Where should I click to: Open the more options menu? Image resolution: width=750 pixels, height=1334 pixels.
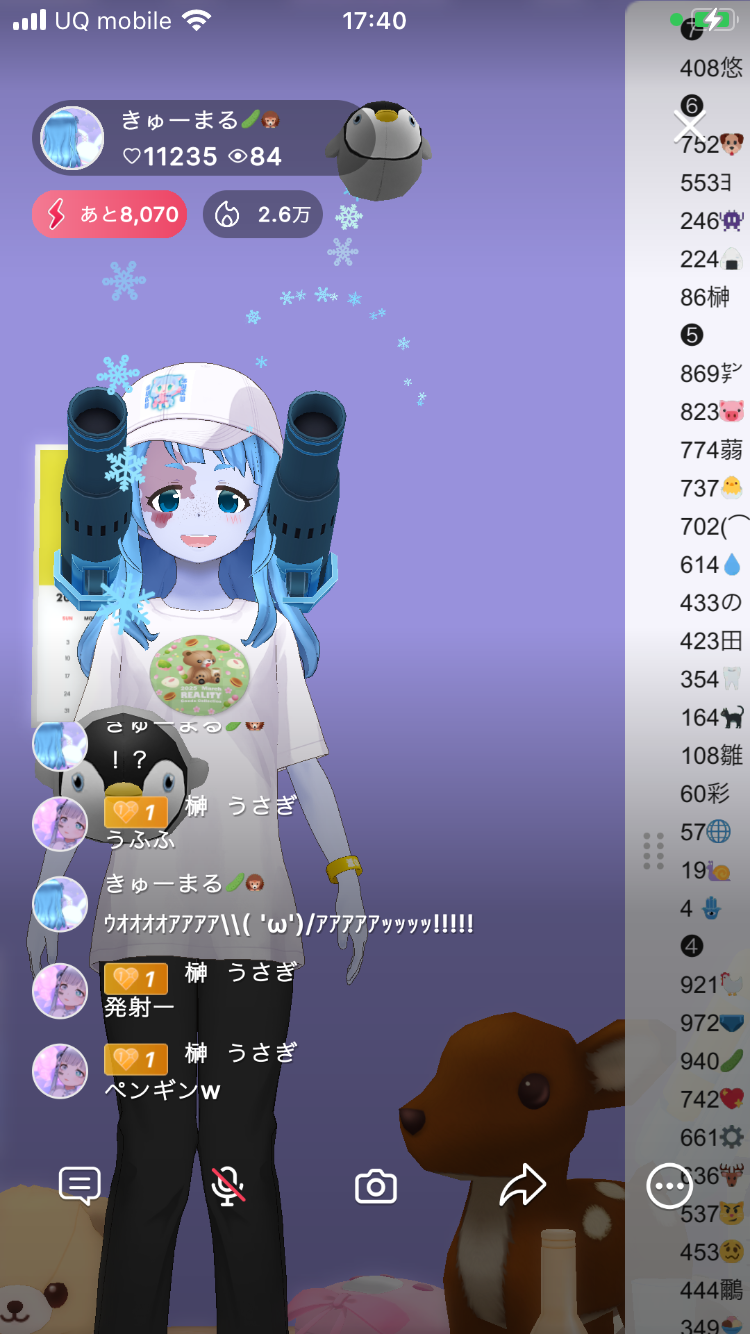pos(669,1186)
